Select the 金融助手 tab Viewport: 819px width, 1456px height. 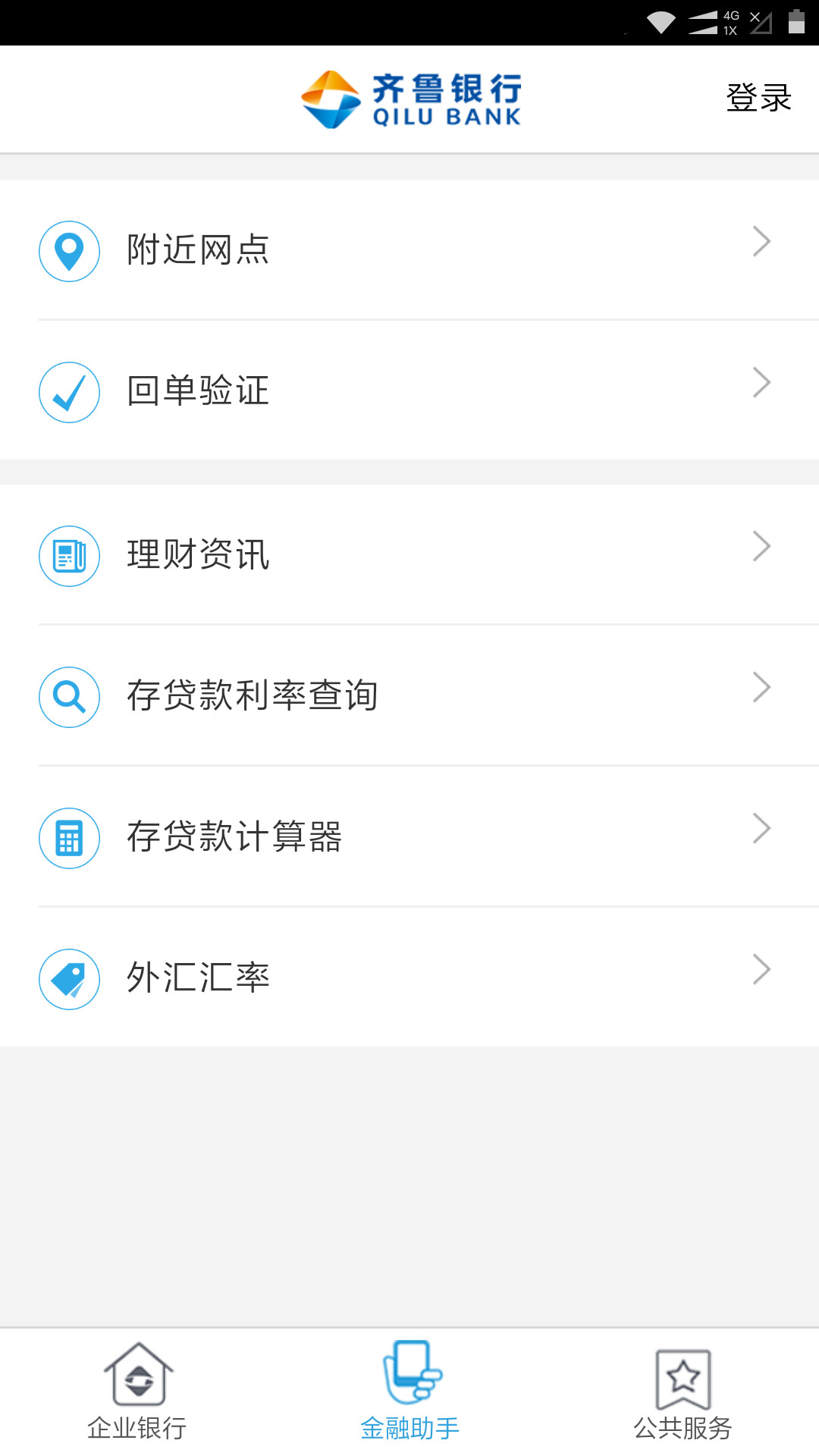[410, 1392]
